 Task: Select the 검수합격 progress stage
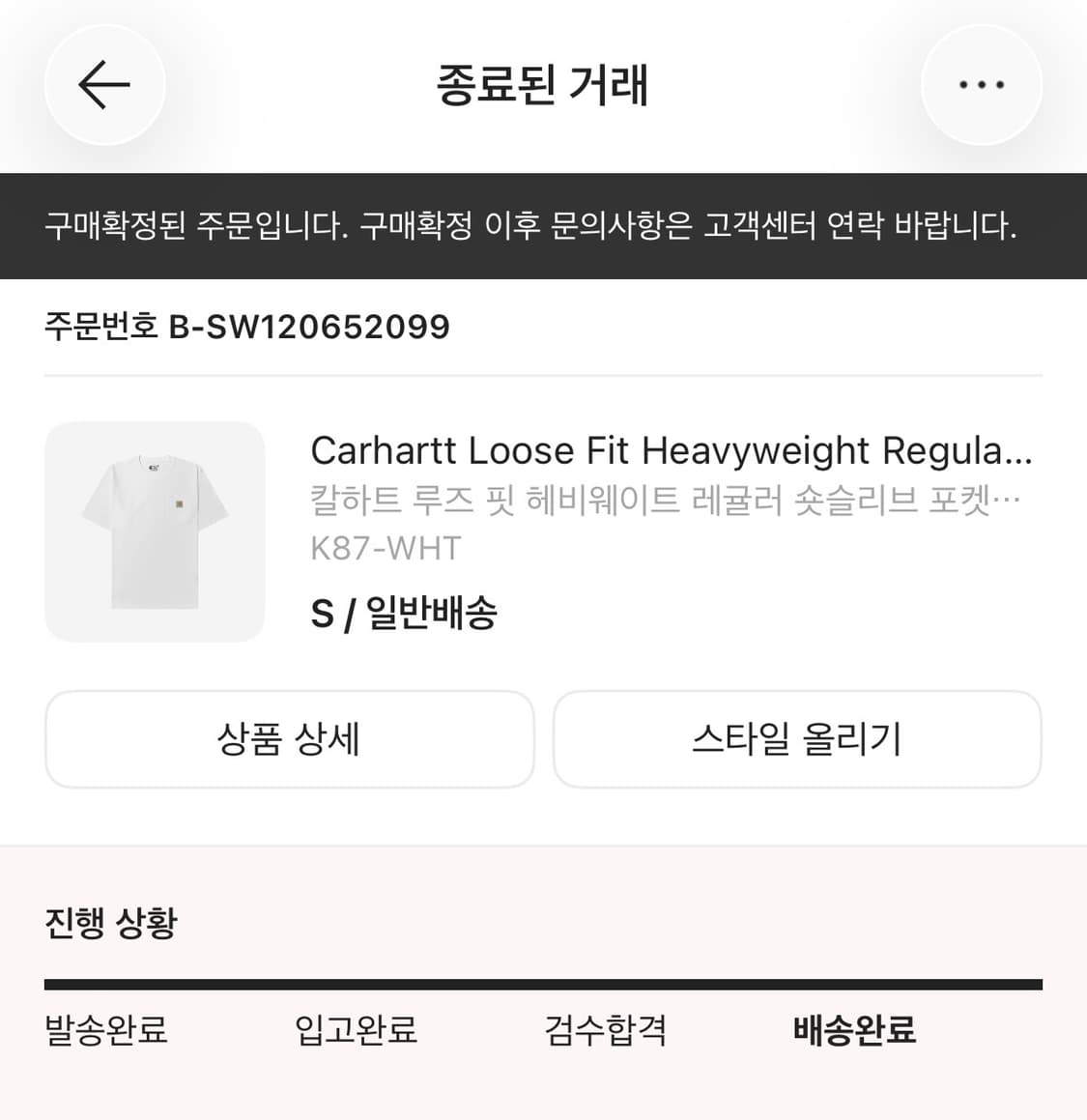point(604,1032)
